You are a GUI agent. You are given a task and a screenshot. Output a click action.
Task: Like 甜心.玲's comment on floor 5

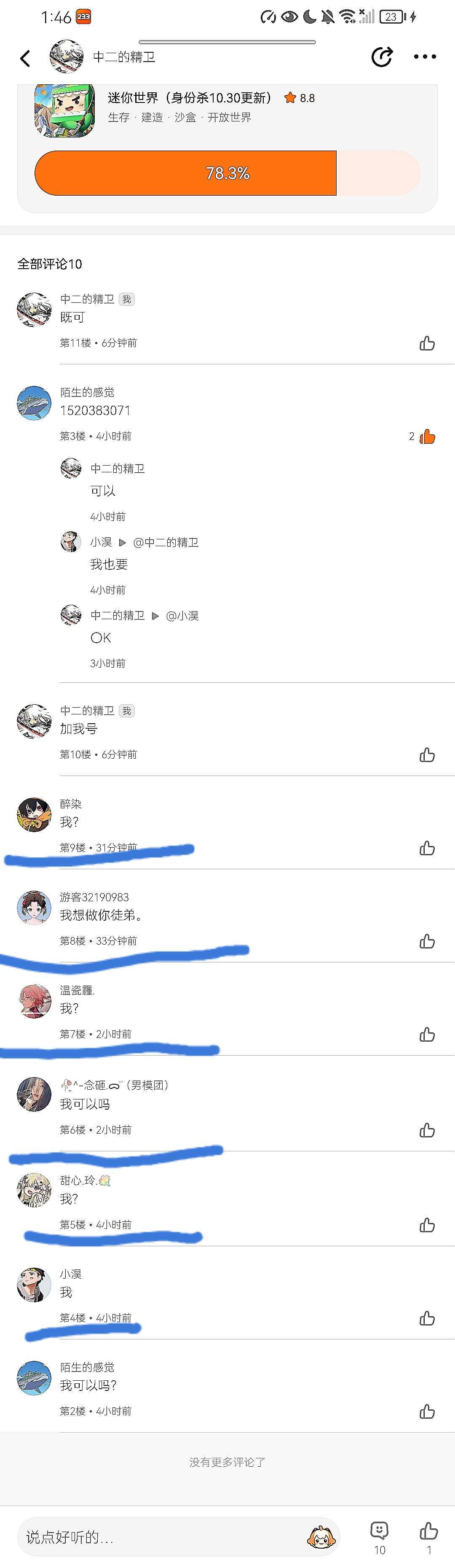(x=427, y=1225)
